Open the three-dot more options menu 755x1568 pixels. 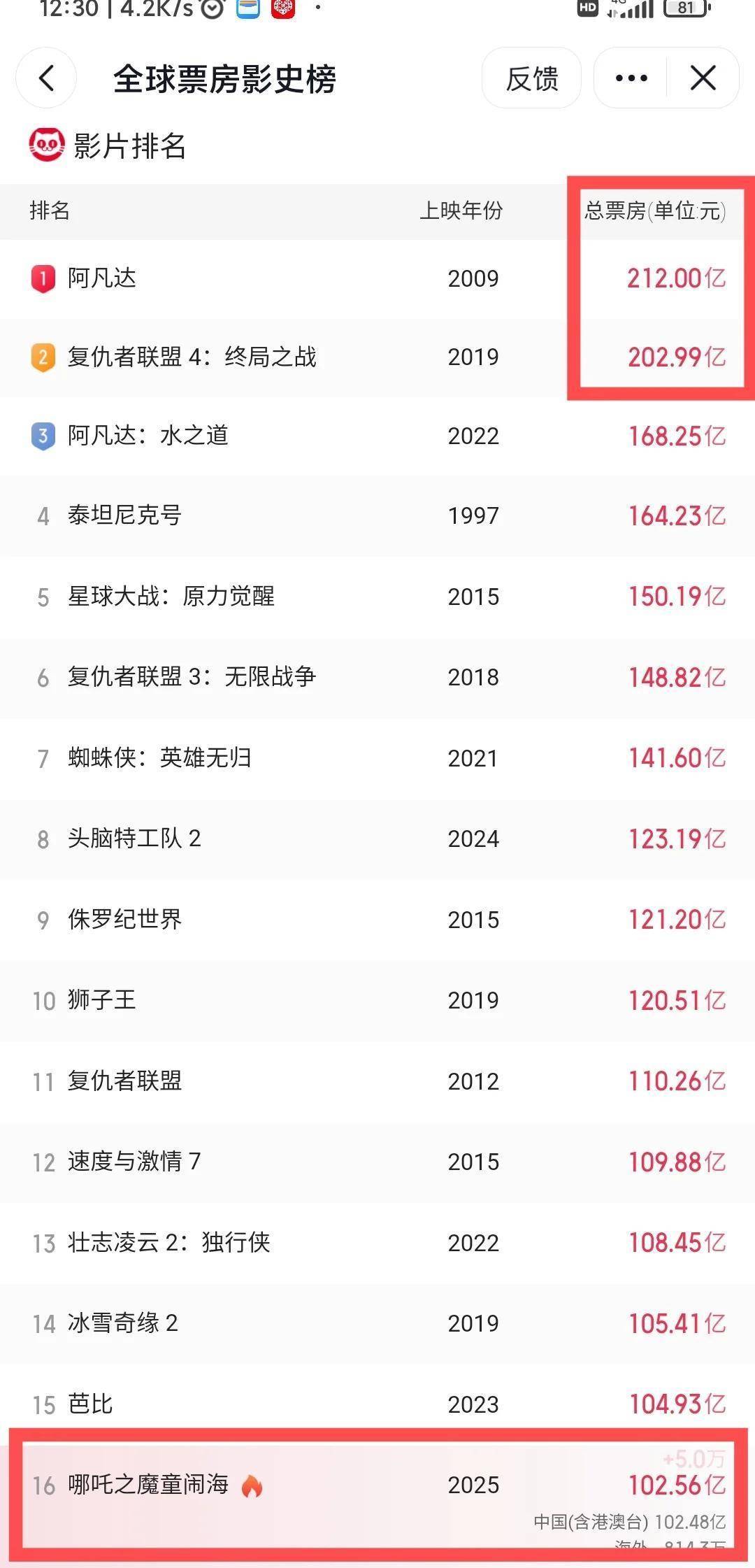(x=631, y=78)
